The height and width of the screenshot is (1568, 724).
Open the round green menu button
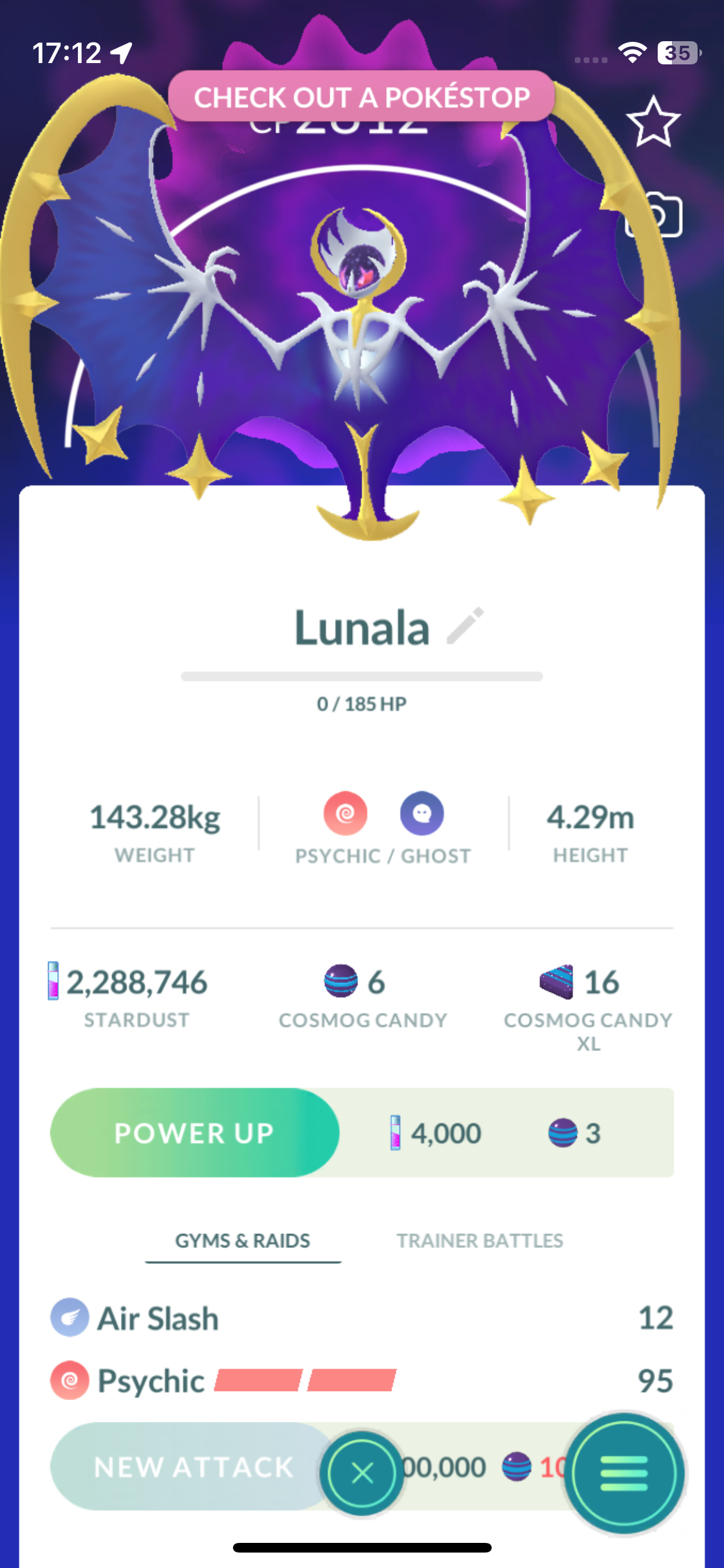click(x=624, y=1473)
